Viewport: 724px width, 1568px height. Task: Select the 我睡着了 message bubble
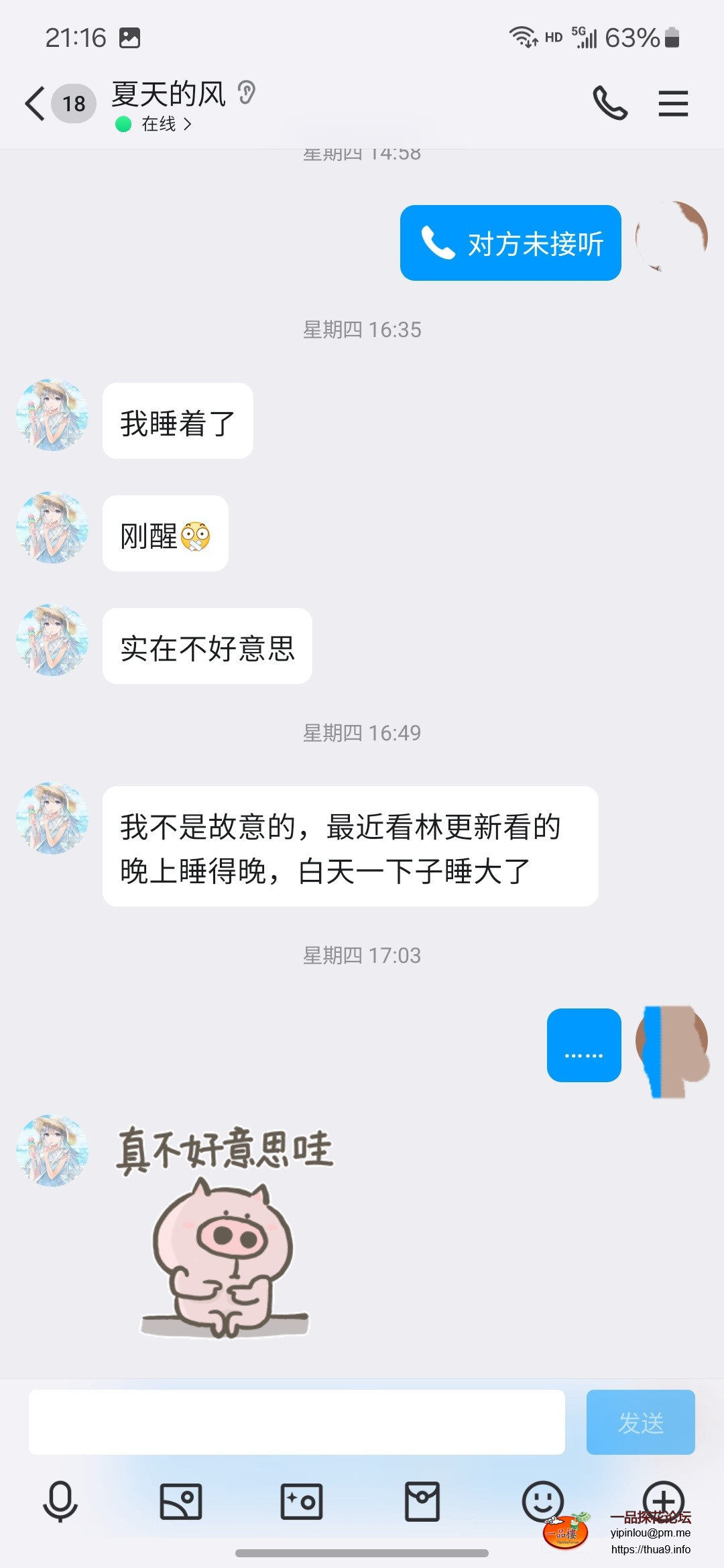pos(178,420)
